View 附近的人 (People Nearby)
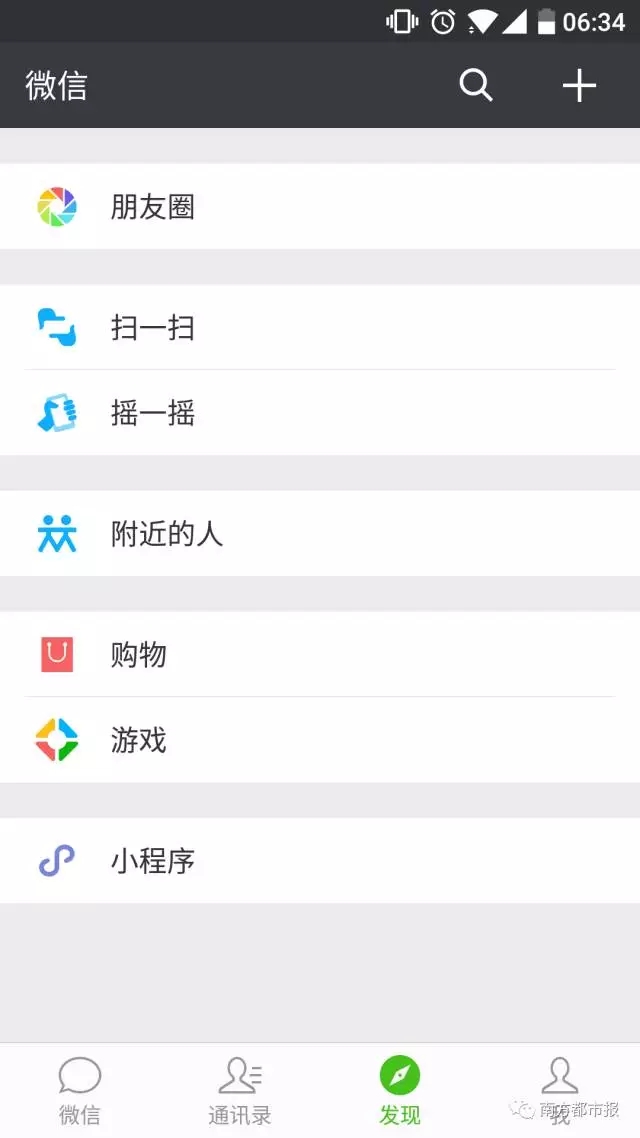The height and width of the screenshot is (1138, 640). click(x=320, y=534)
